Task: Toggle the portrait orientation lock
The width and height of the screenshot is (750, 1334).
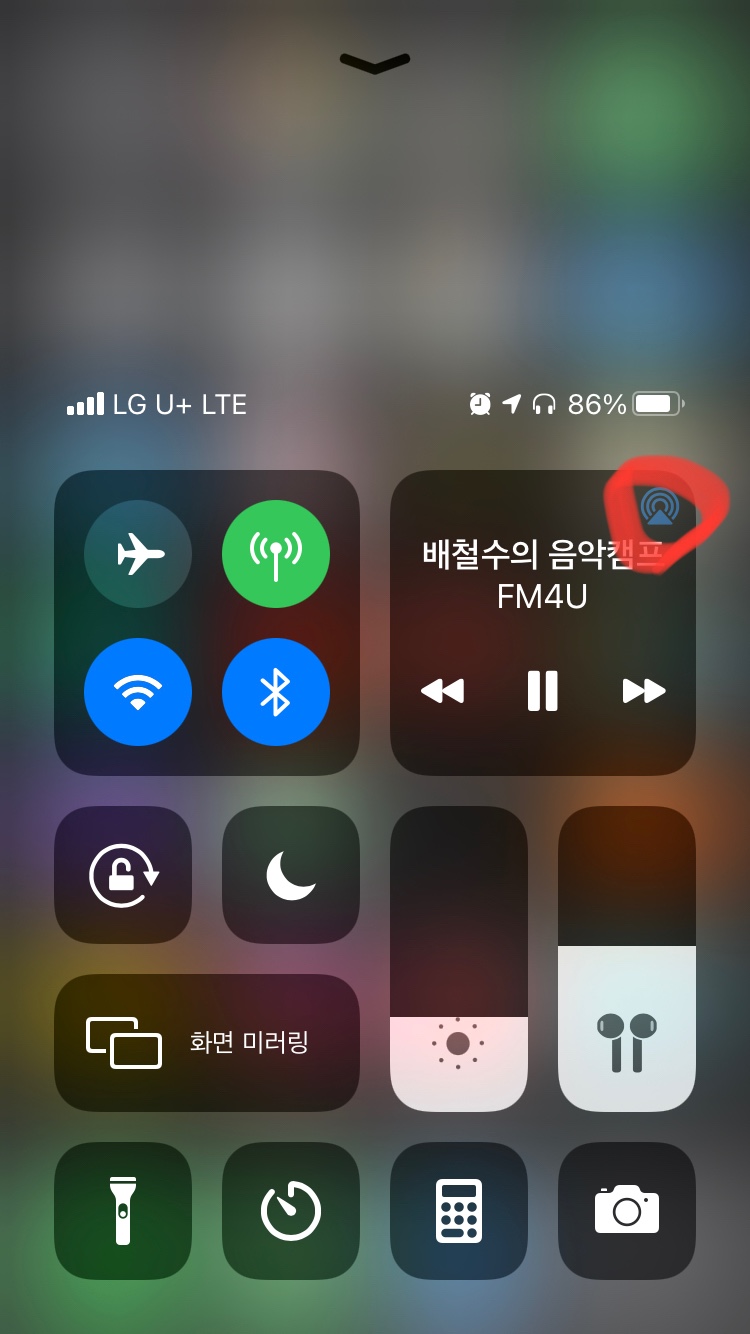Action: (123, 875)
